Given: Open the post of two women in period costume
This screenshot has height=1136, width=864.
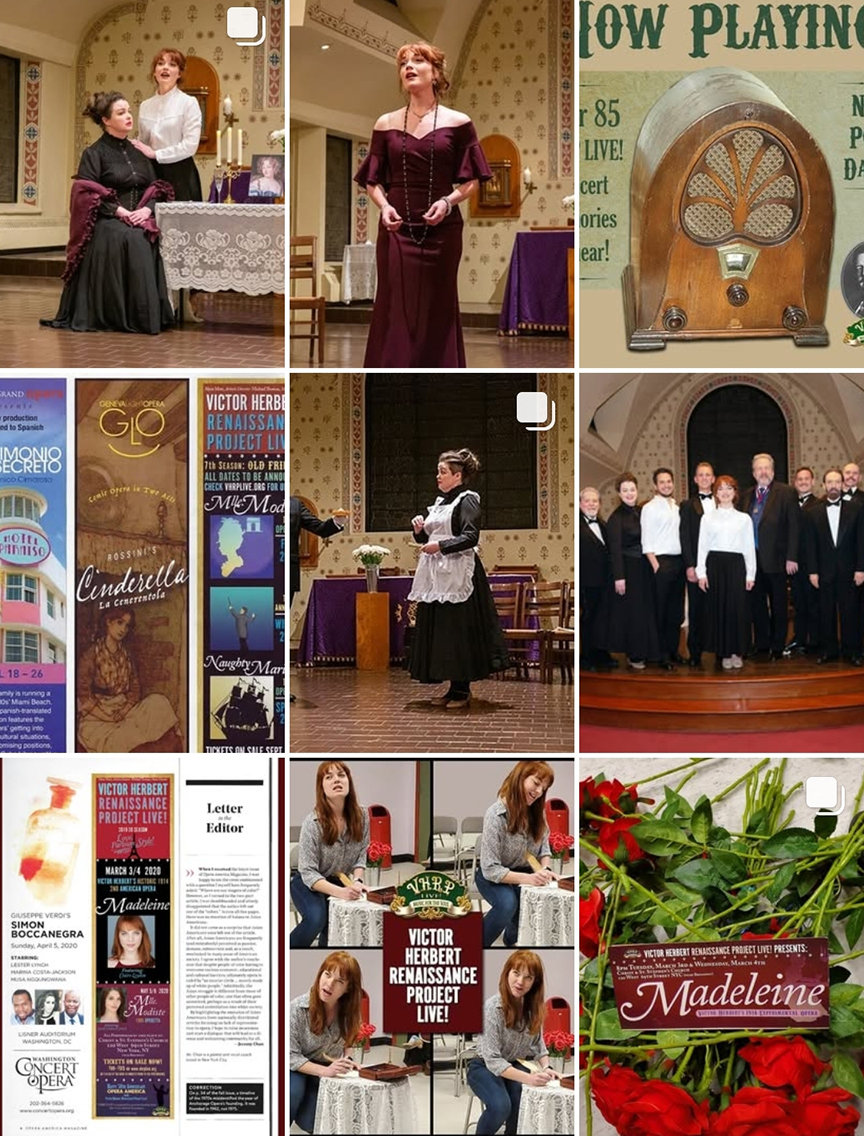Looking at the screenshot, I should click(142, 184).
